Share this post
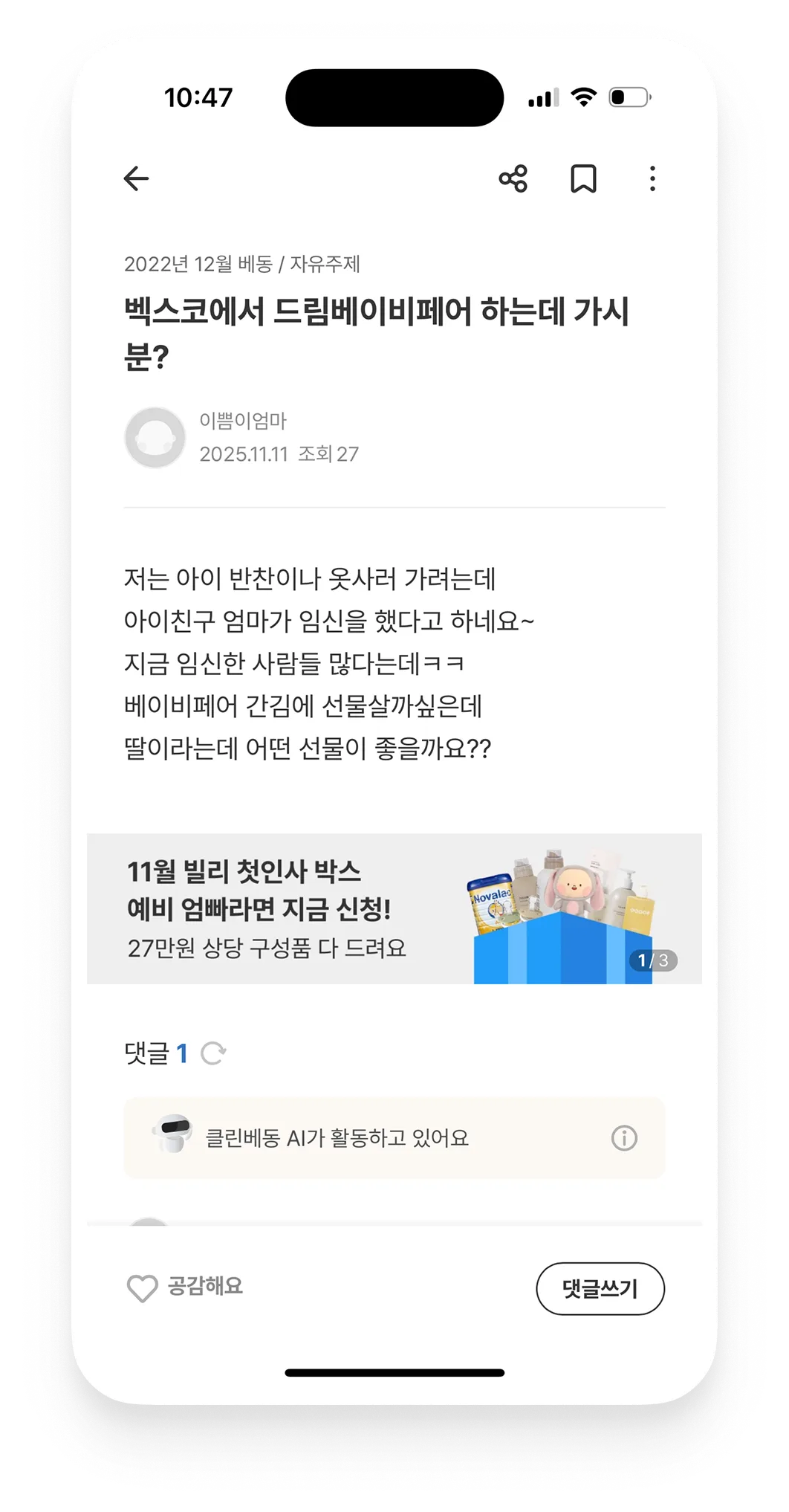789x1512 pixels. point(513,179)
